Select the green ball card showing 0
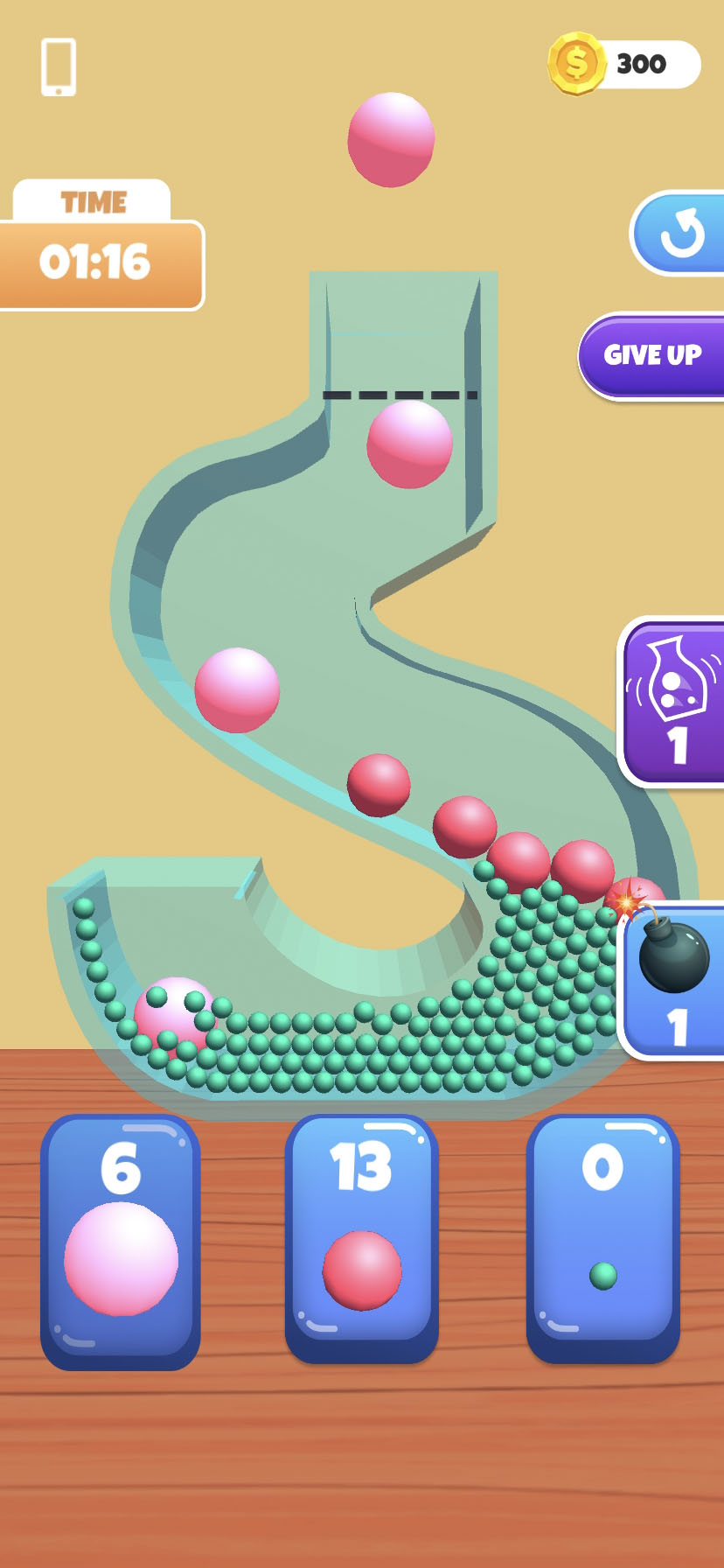This screenshot has width=724, height=1568. pyautogui.click(x=603, y=1237)
